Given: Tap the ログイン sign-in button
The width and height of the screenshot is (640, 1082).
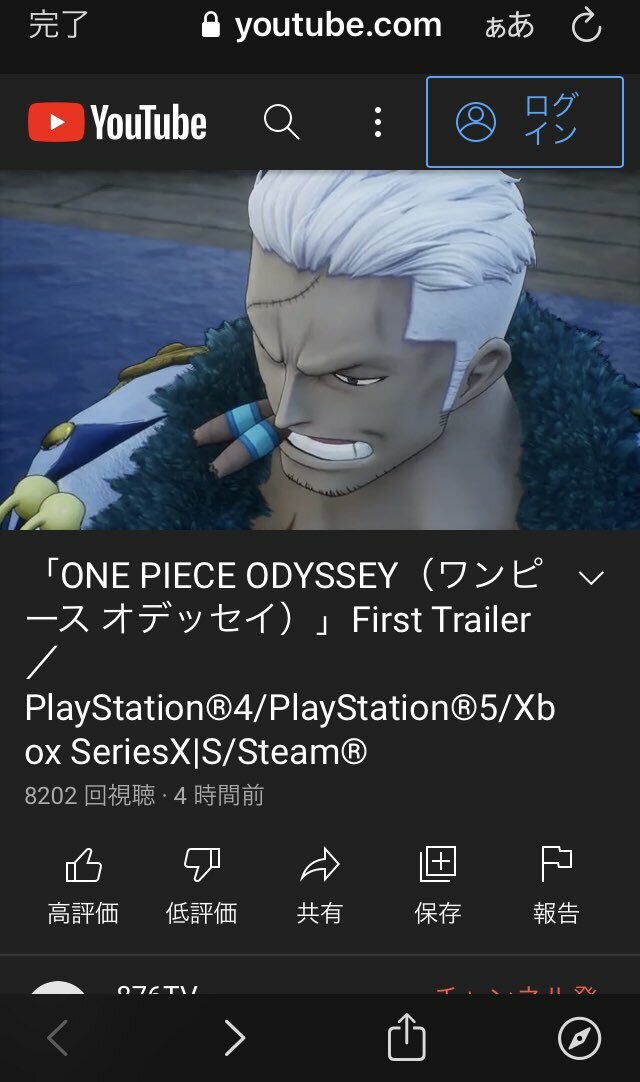Looking at the screenshot, I should point(524,121).
